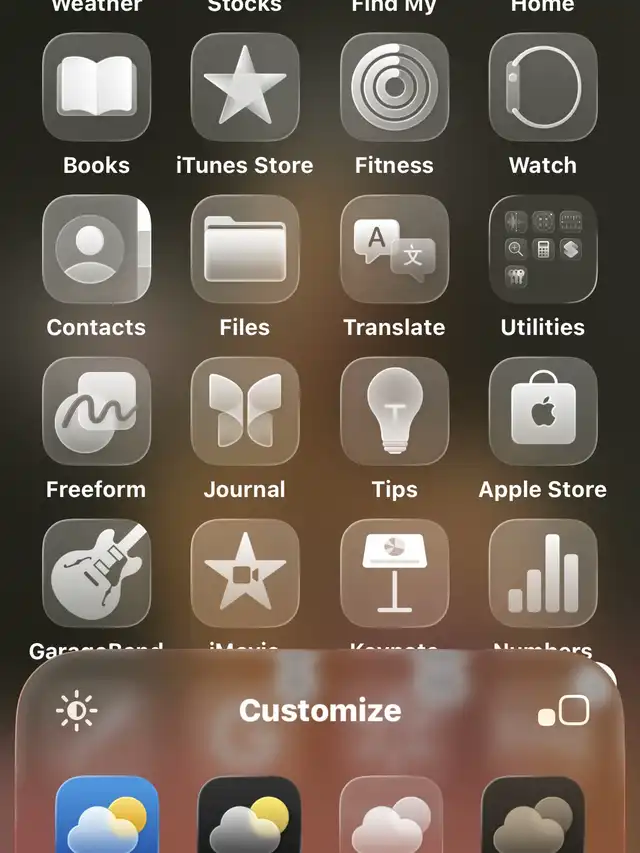Launch the iMovie app
Viewport: 640px width, 853px height.
pos(245,573)
